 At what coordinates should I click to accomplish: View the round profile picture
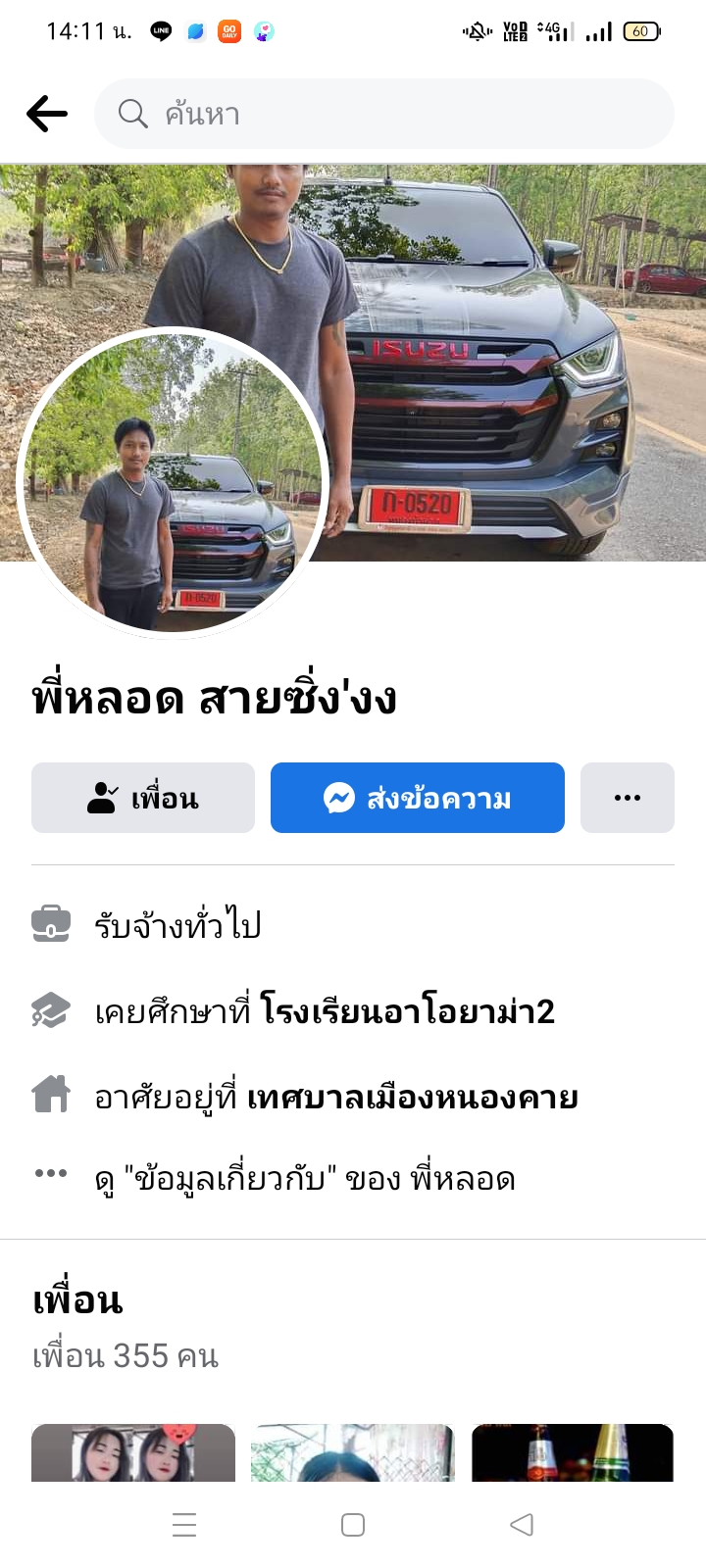[173, 482]
